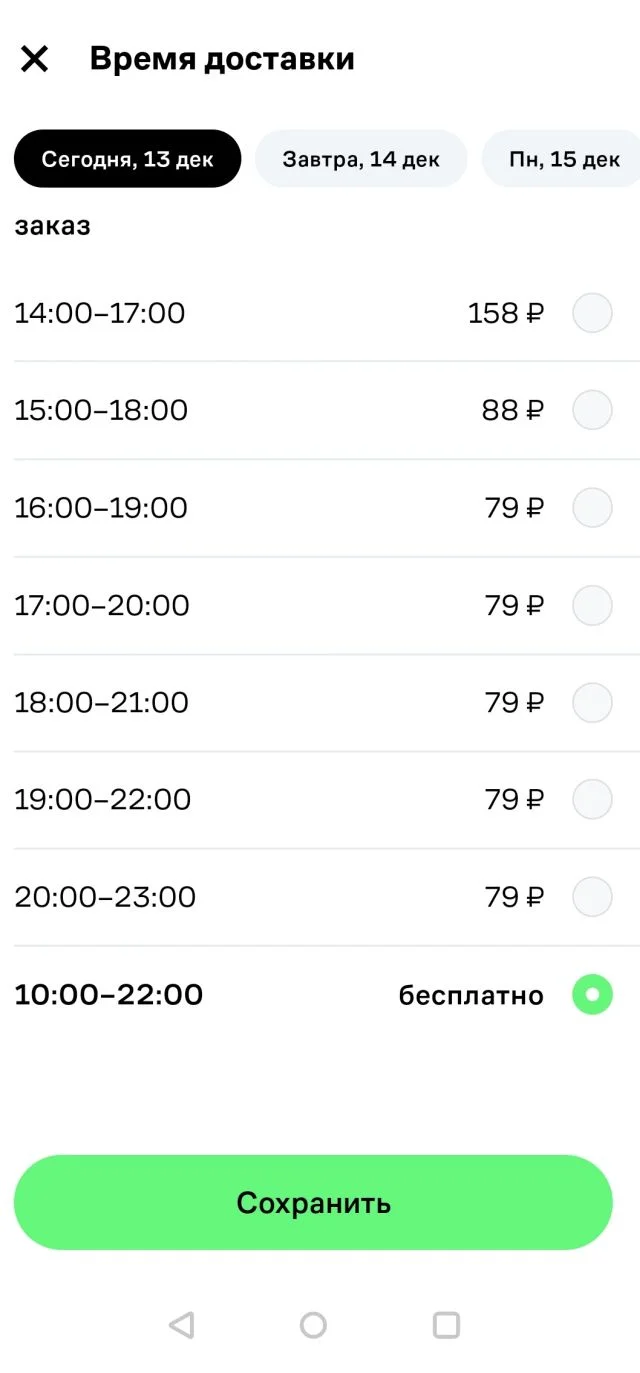The width and height of the screenshot is (640, 1373).
Task: Choose the 20:00–23:00 delivery slot
Action: pos(320,898)
